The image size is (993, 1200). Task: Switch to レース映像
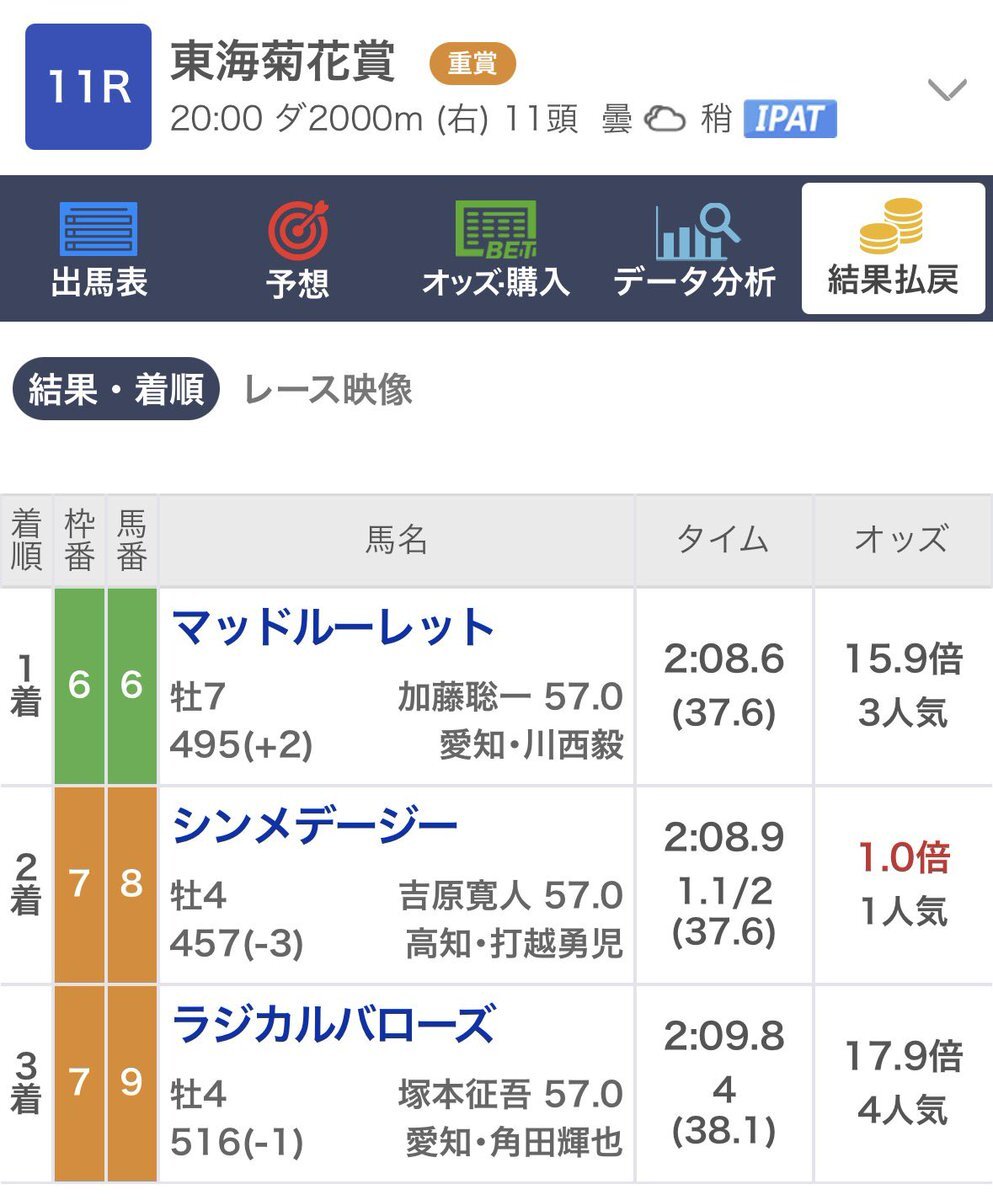(x=328, y=389)
